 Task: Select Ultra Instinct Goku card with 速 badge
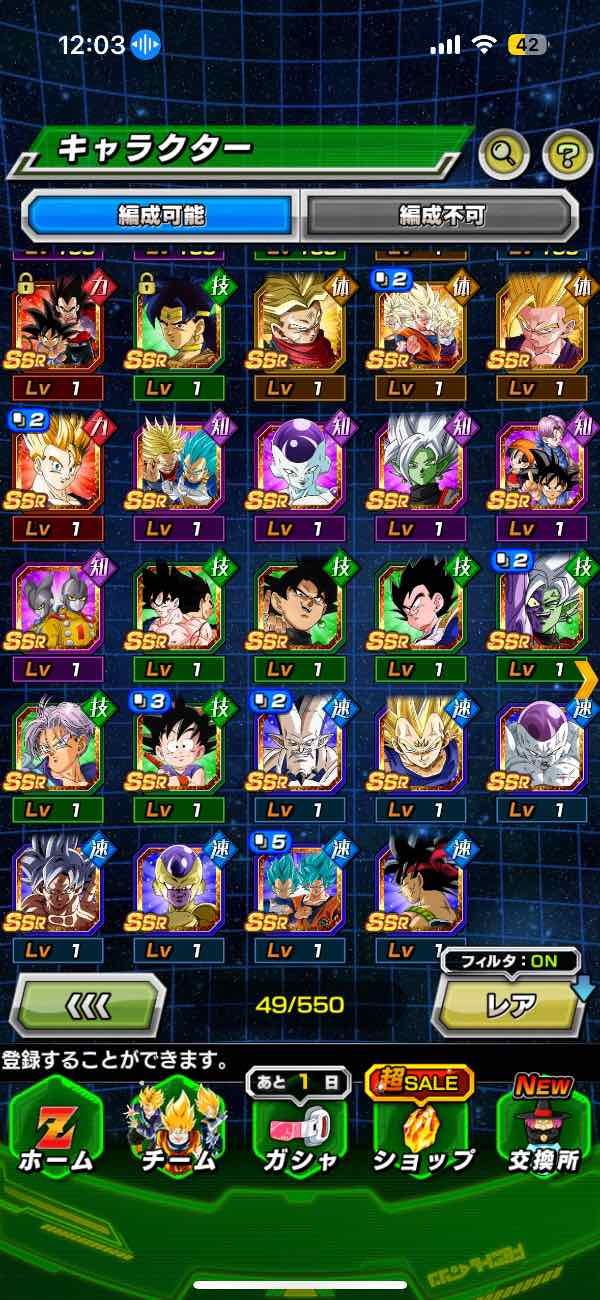[57, 888]
